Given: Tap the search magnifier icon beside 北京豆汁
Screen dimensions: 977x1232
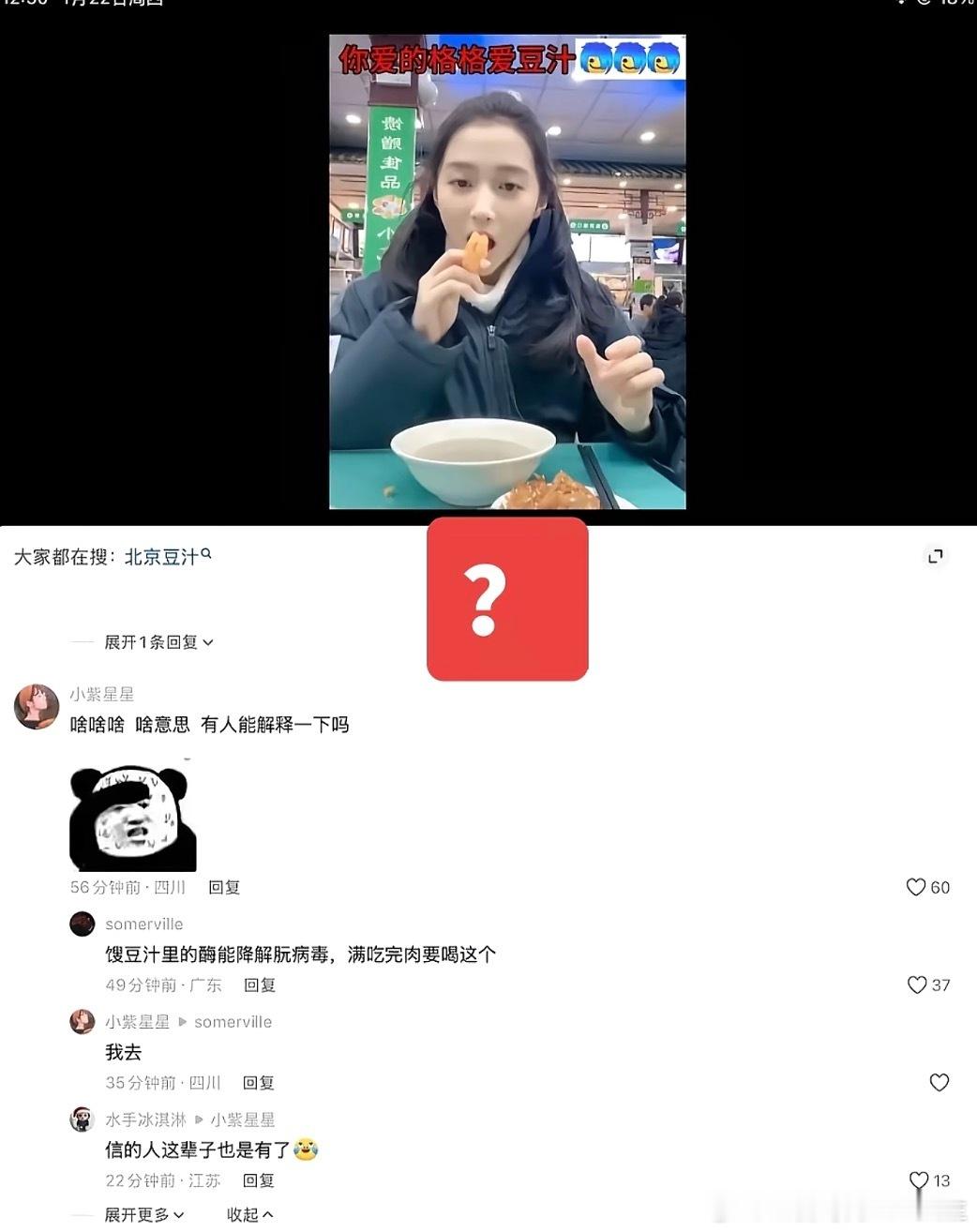Looking at the screenshot, I should 208,552.
